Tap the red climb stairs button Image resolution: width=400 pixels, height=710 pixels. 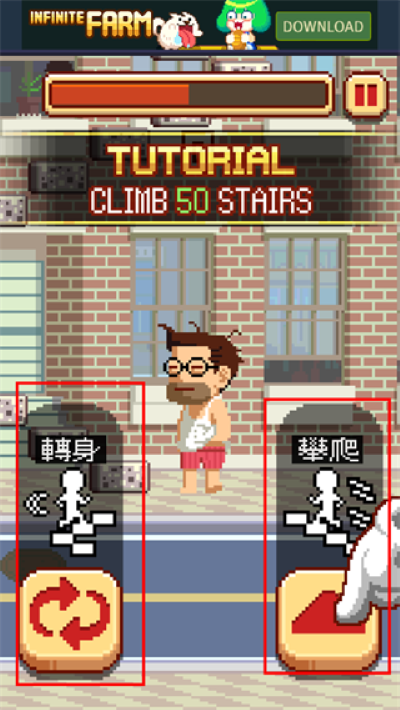pos(328,620)
